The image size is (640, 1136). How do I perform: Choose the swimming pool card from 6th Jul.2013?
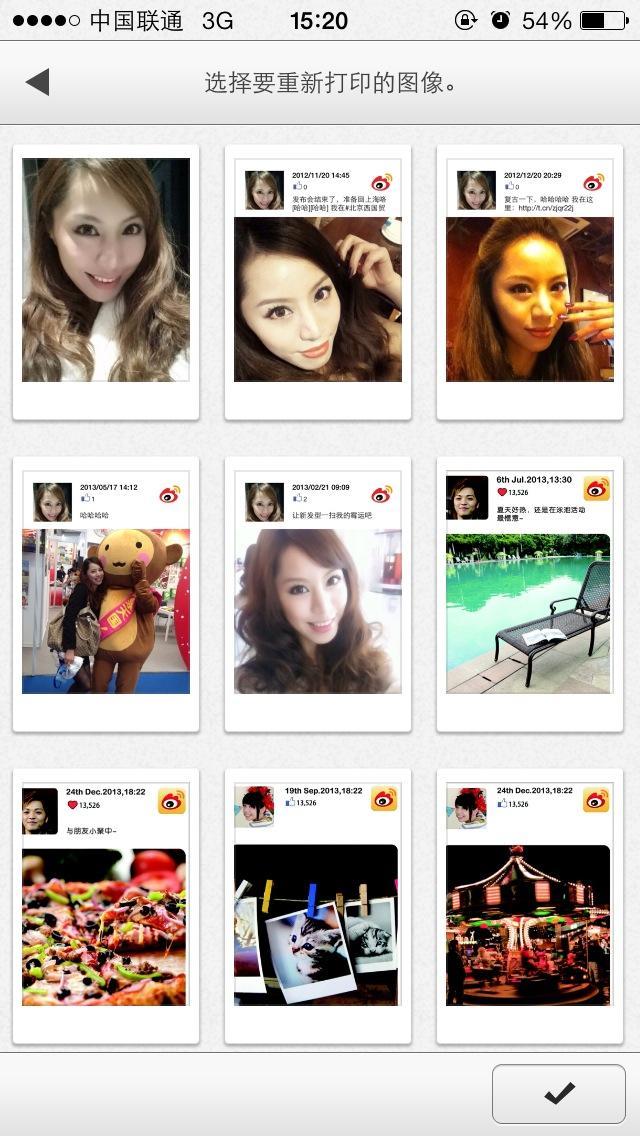(530, 594)
